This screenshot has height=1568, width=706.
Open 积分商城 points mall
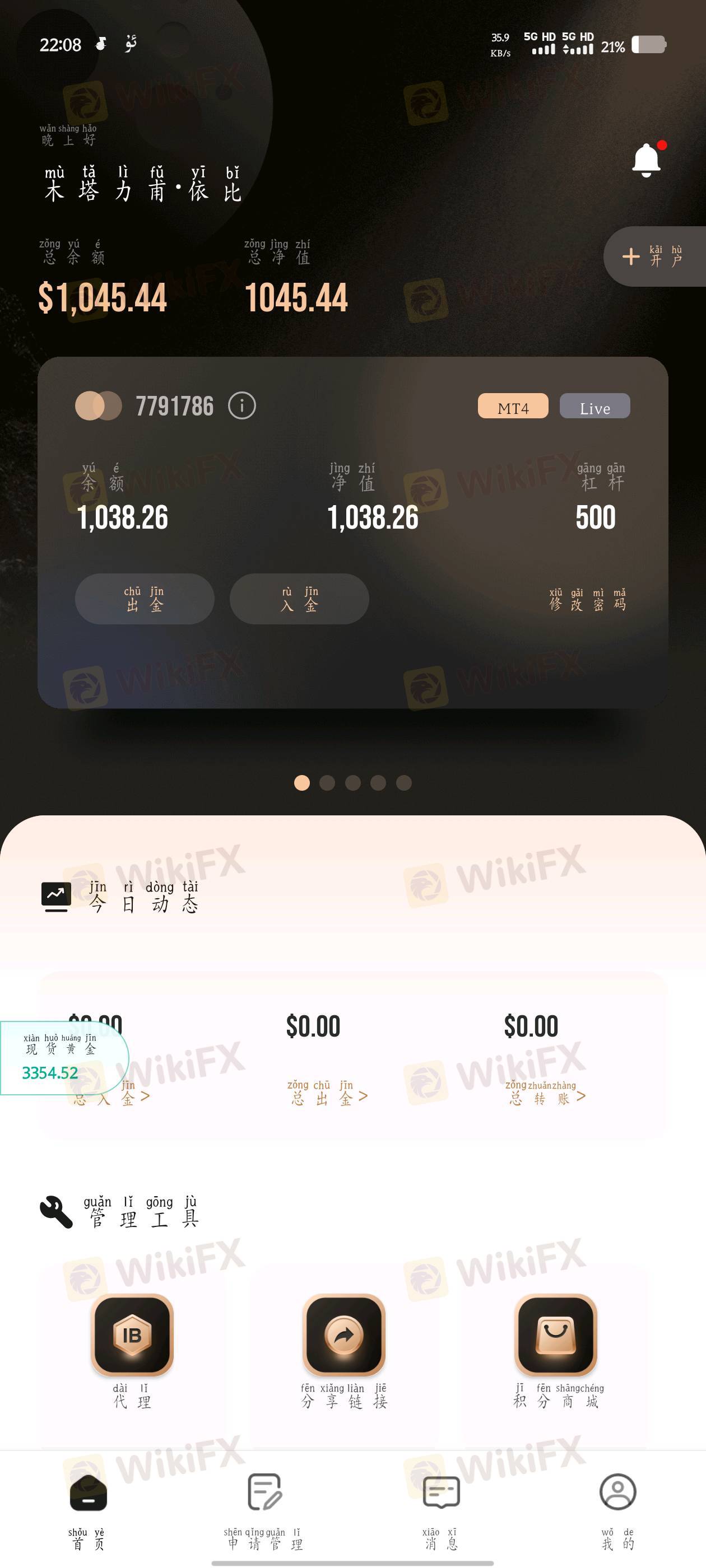tap(555, 1336)
